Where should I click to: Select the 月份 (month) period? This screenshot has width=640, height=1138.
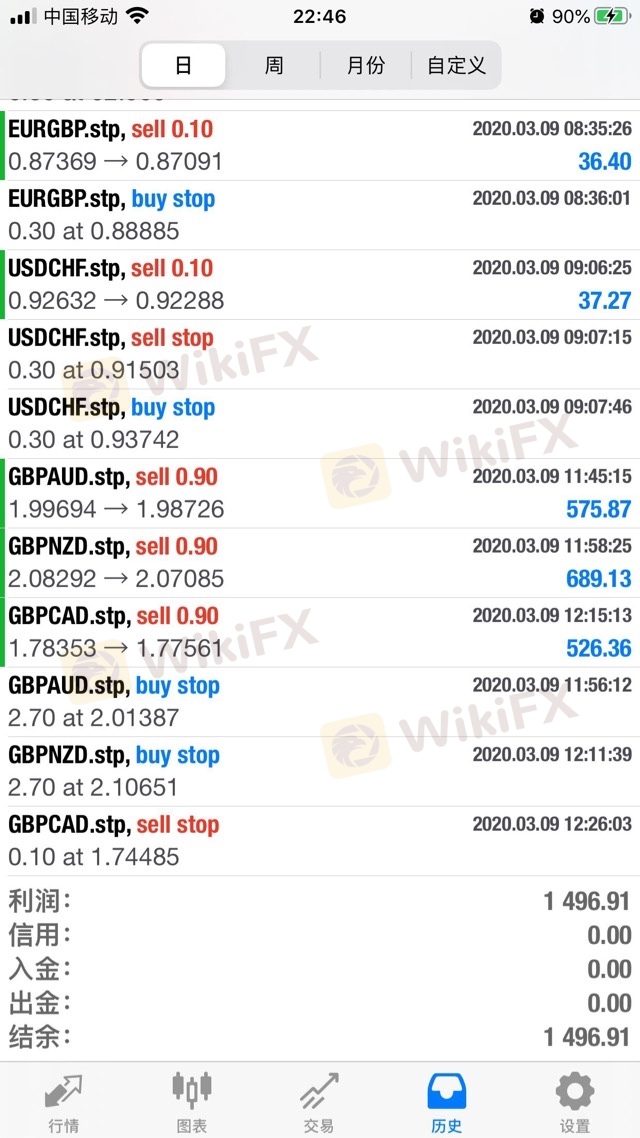click(x=365, y=66)
